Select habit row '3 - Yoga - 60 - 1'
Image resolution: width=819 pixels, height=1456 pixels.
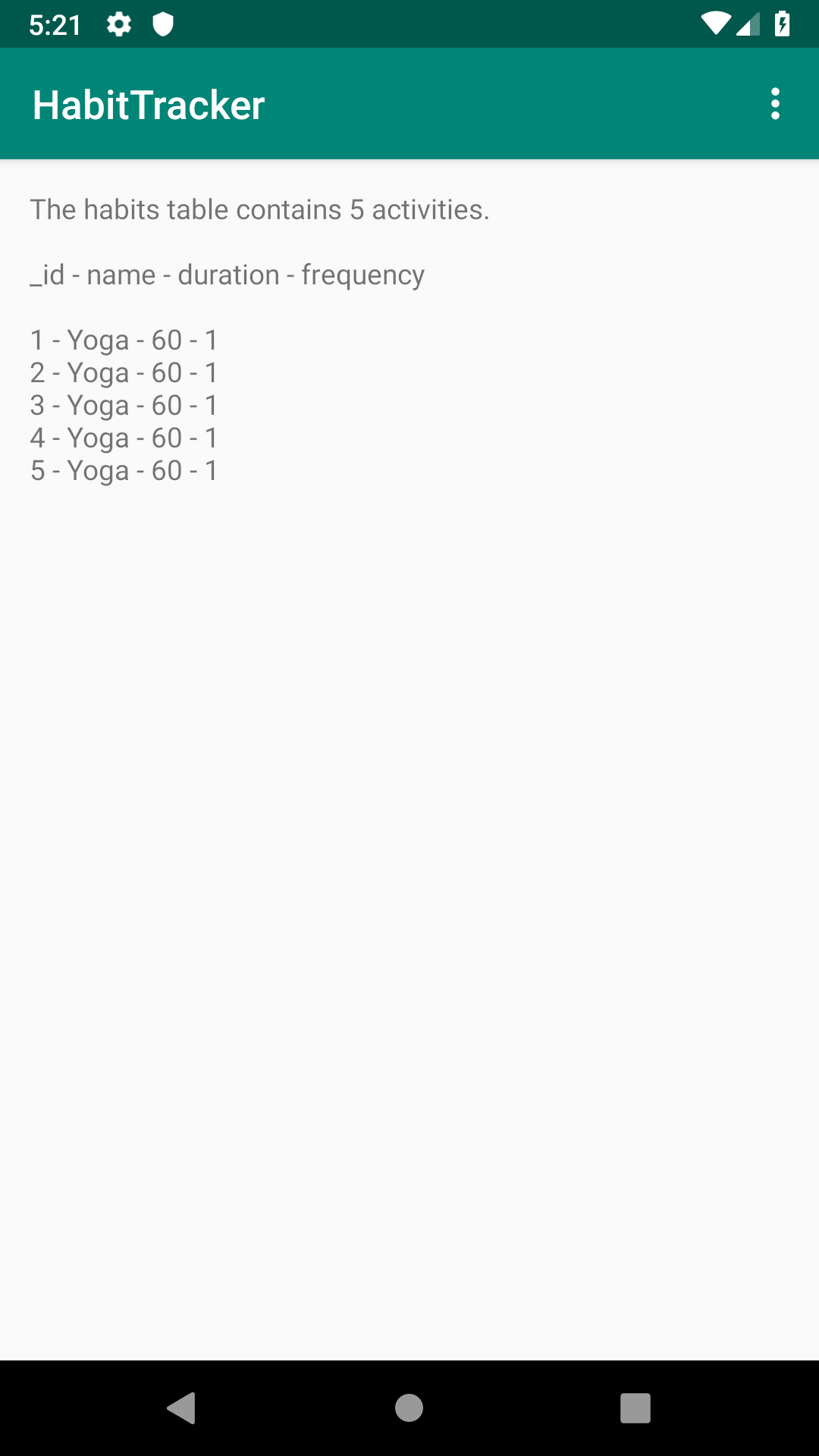(x=124, y=406)
